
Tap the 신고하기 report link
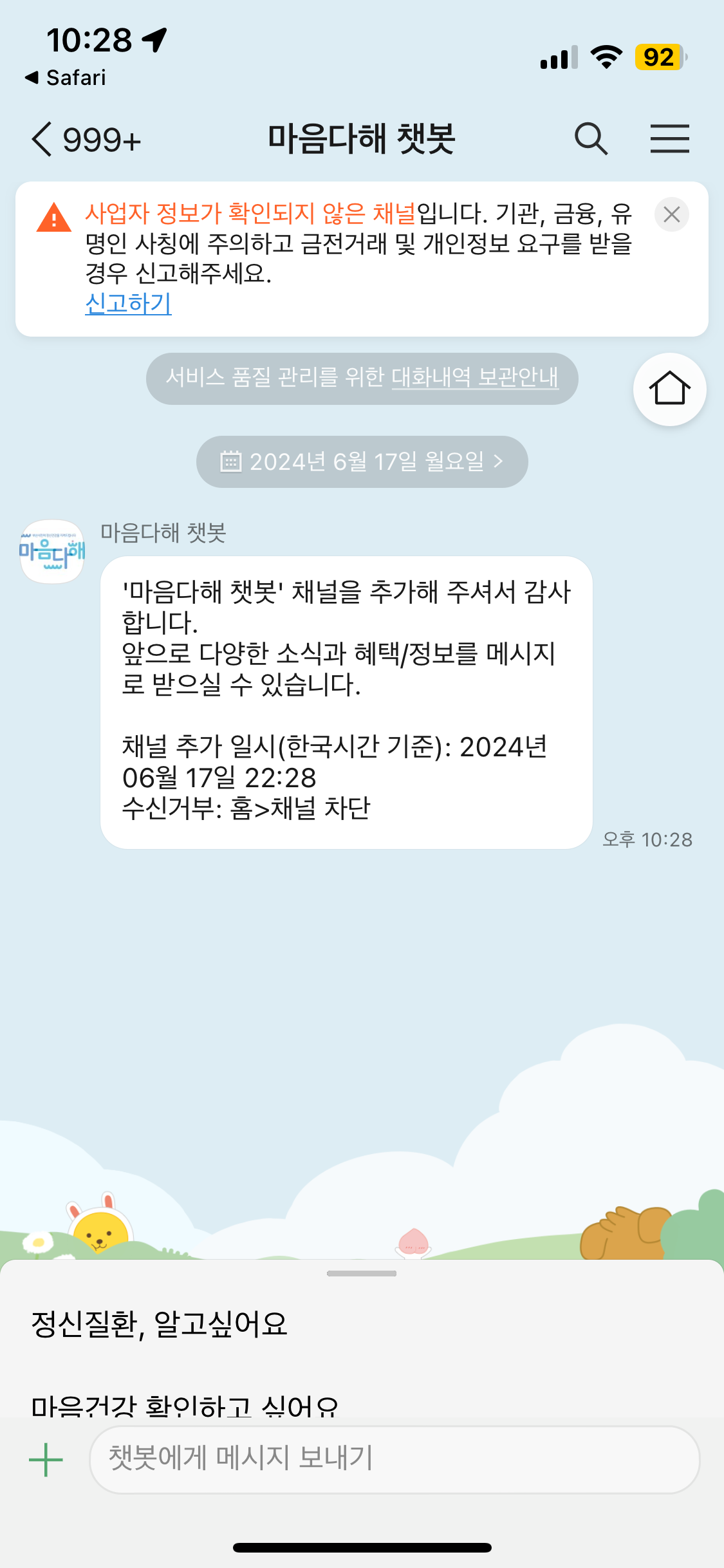[x=128, y=304]
